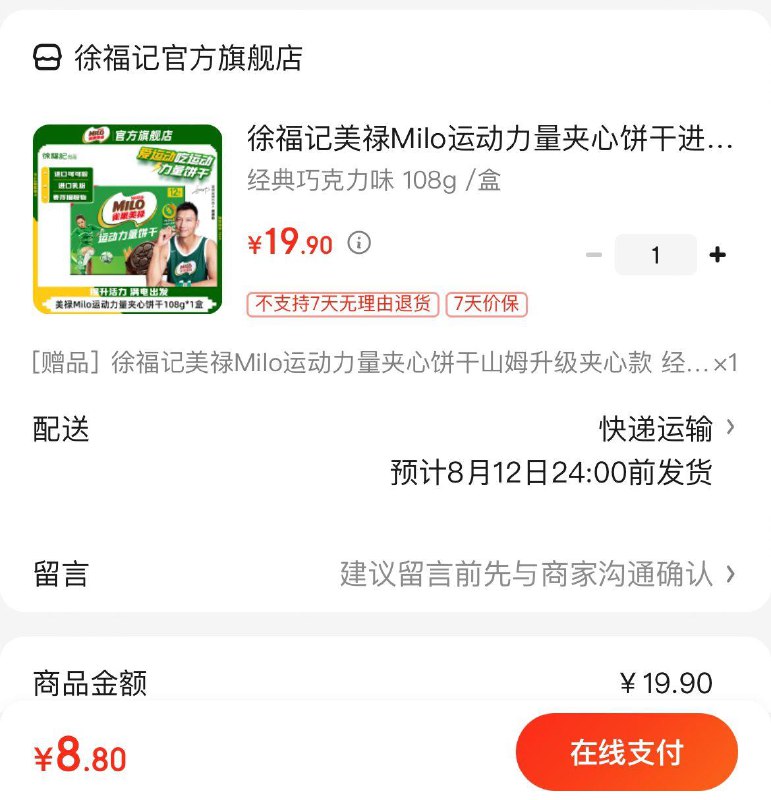Expand the 配送 delivery options chevron
771x800 pixels.
pyautogui.click(x=732, y=428)
